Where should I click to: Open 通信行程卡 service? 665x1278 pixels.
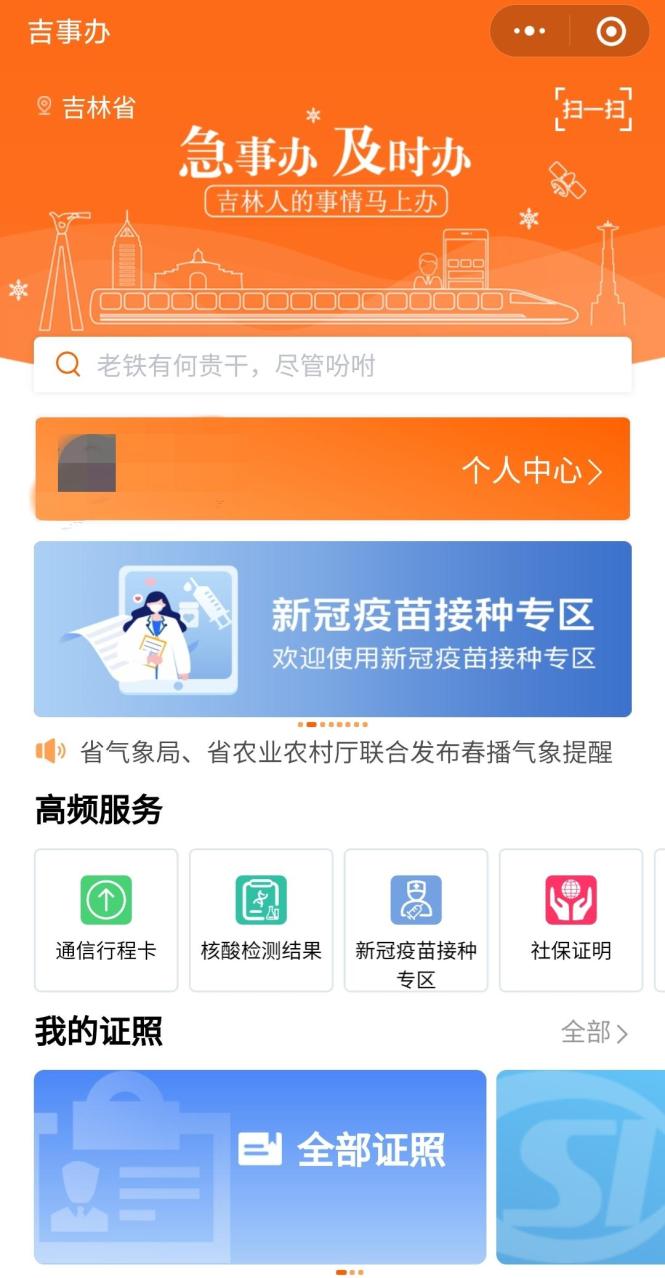106,920
